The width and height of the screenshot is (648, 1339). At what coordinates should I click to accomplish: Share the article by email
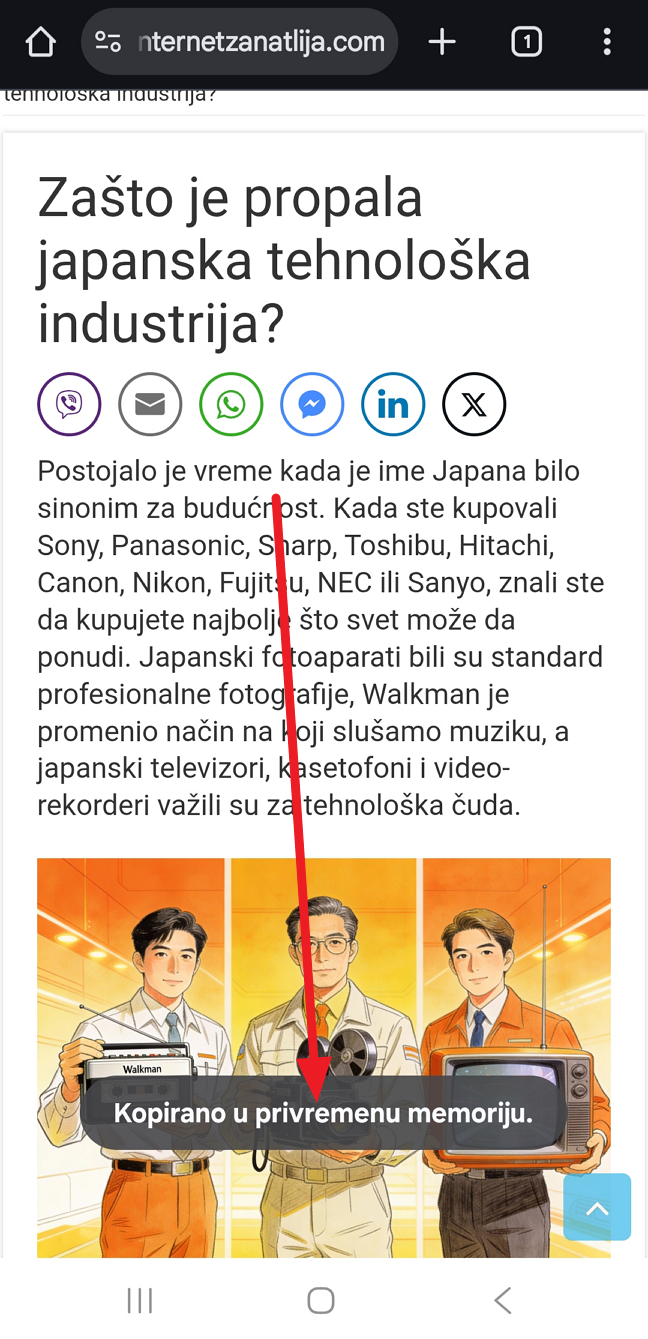click(150, 404)
